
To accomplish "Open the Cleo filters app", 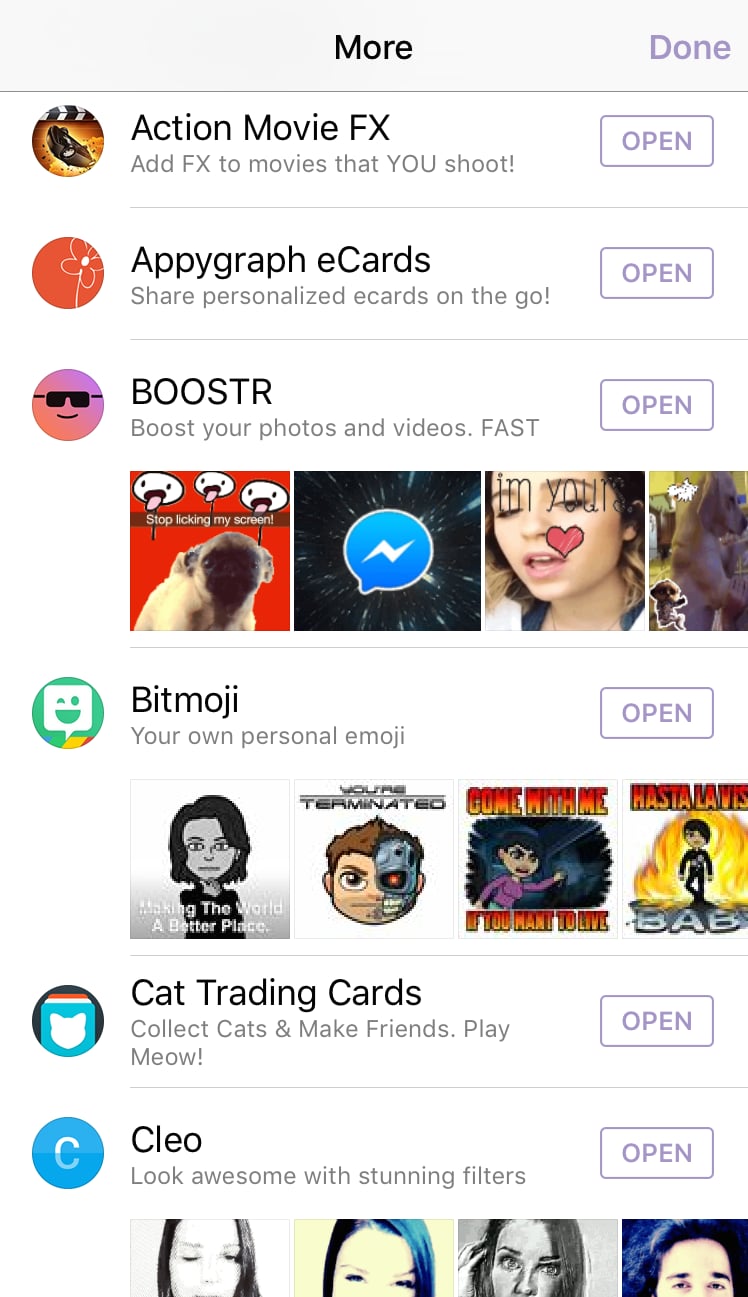I will pyautogui.click(x=656, y=1153).
